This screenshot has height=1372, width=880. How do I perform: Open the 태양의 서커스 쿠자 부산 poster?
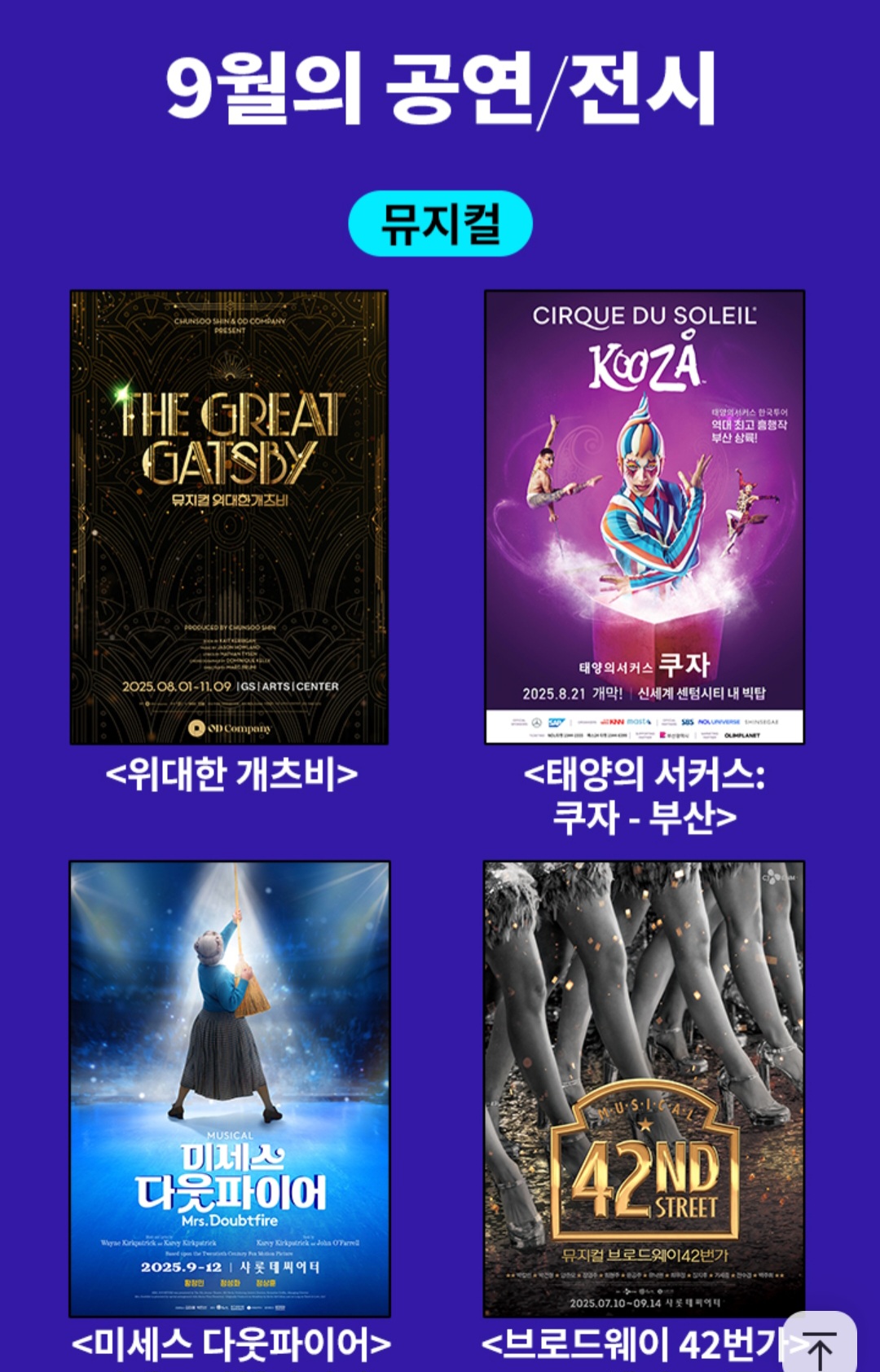pyautogui.click(x=645, y=517)
